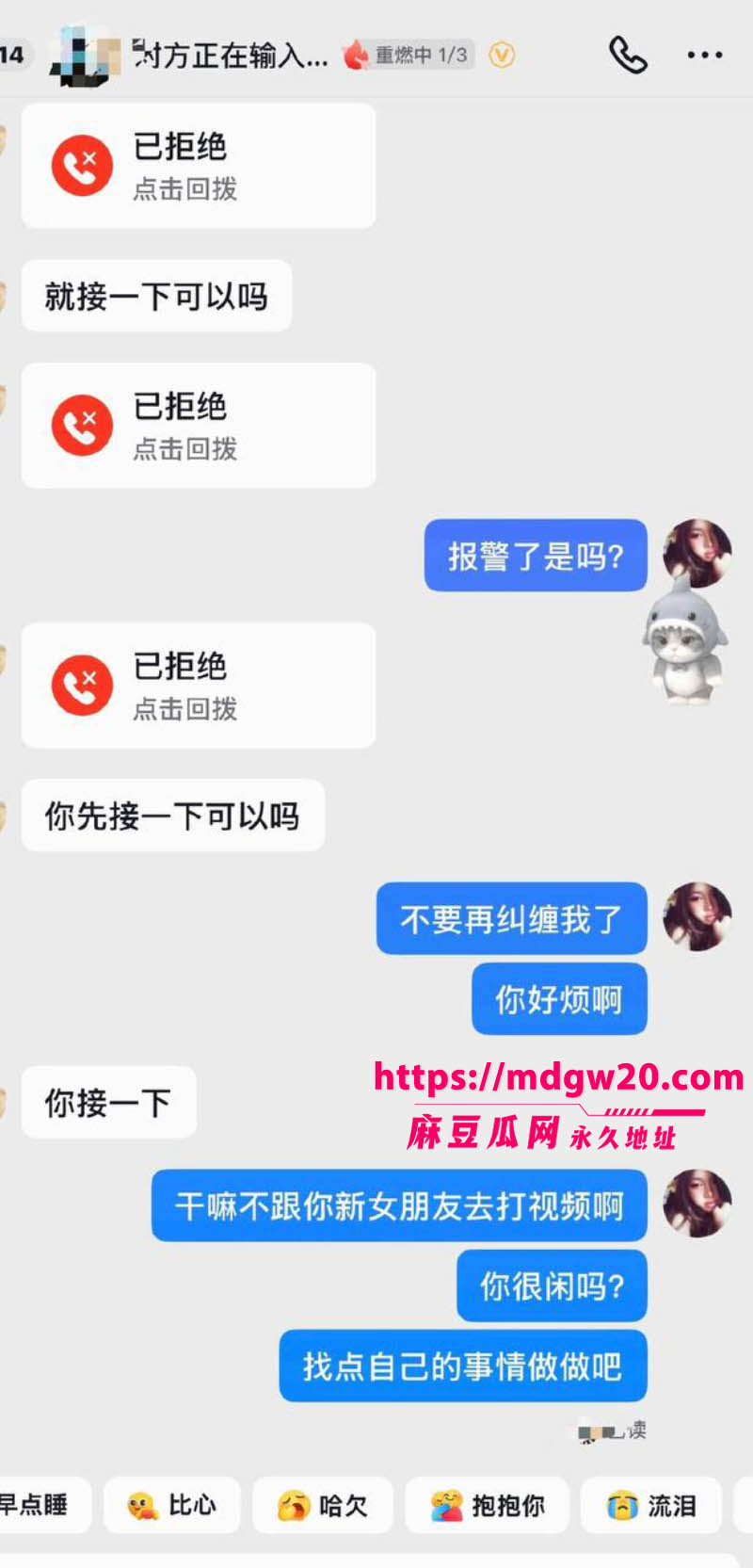Send the 哈欠 quick emoji reply

(322, 1505)
